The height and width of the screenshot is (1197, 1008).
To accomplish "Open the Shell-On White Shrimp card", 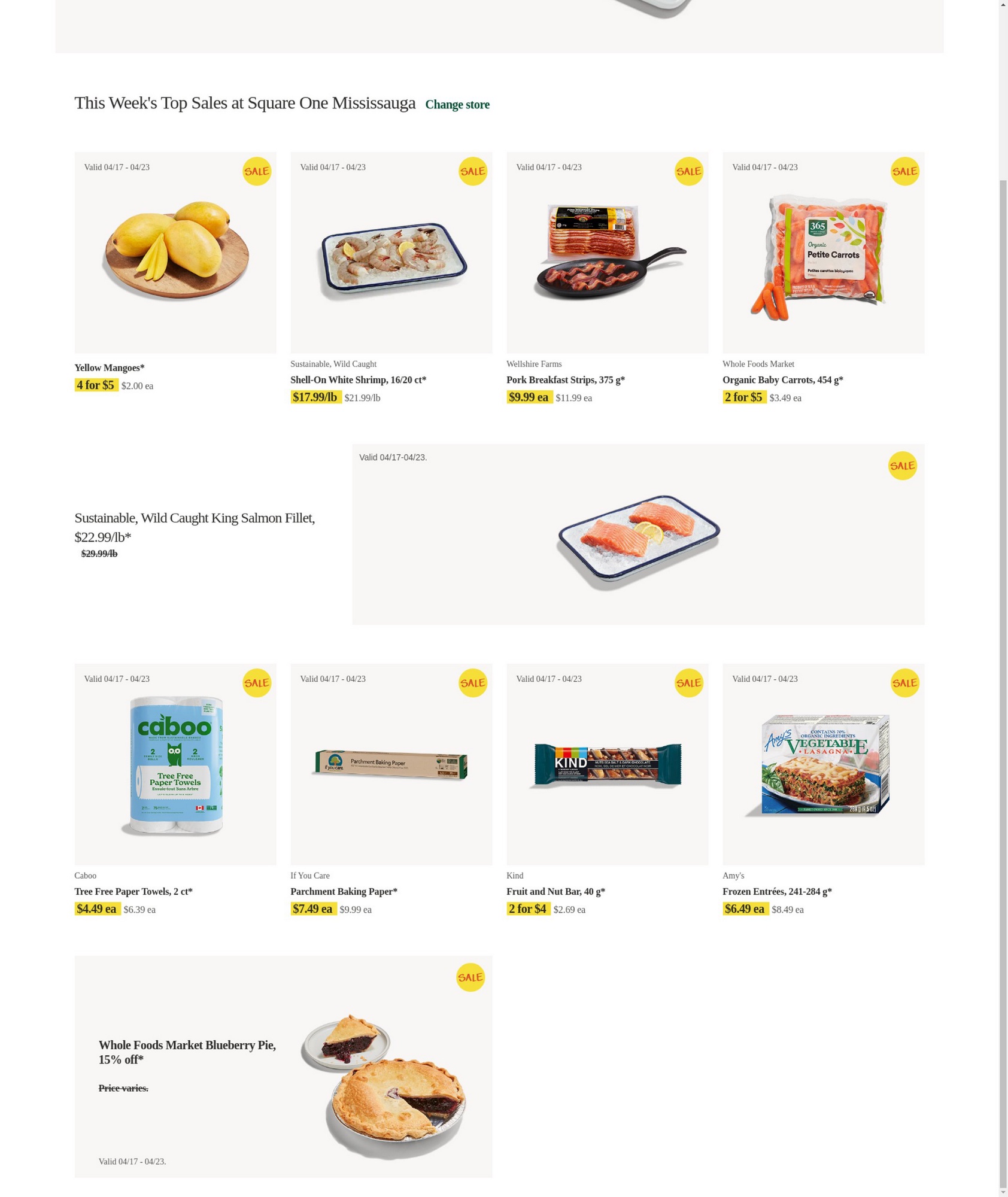I will (x=391, y=253).
